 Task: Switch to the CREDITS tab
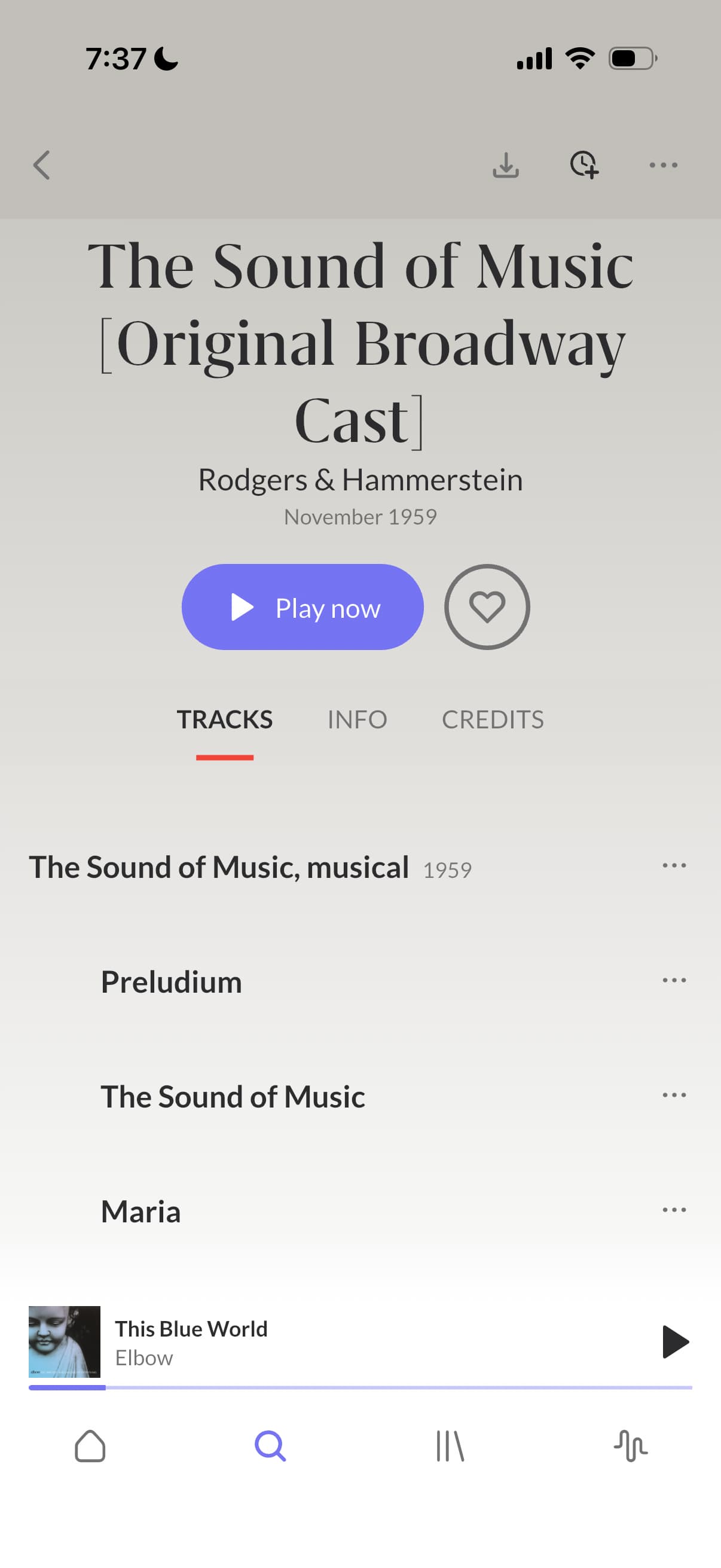(x=492, y=719)
